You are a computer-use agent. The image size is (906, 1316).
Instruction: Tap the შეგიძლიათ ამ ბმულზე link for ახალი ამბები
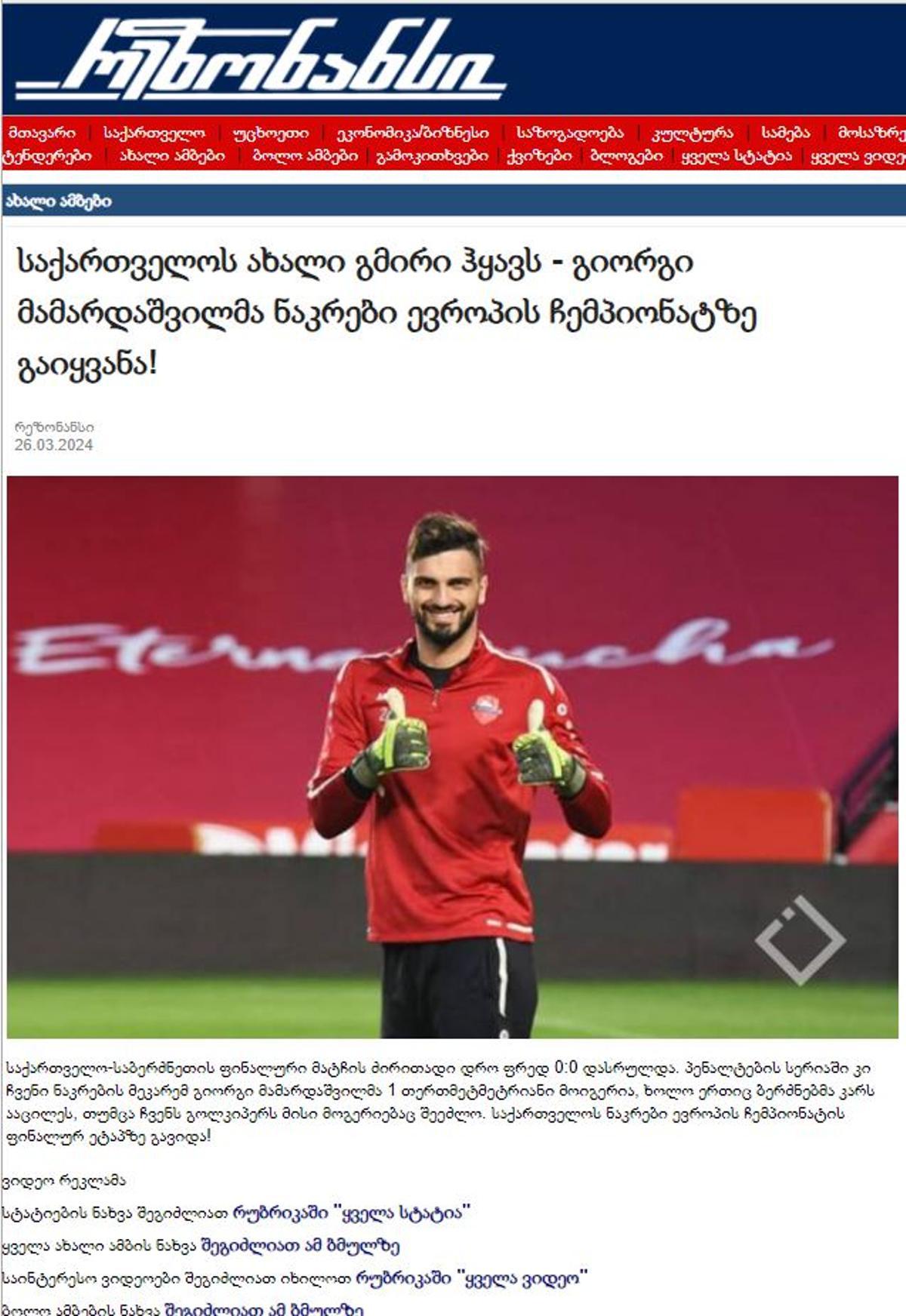[x=299, y=1245]
